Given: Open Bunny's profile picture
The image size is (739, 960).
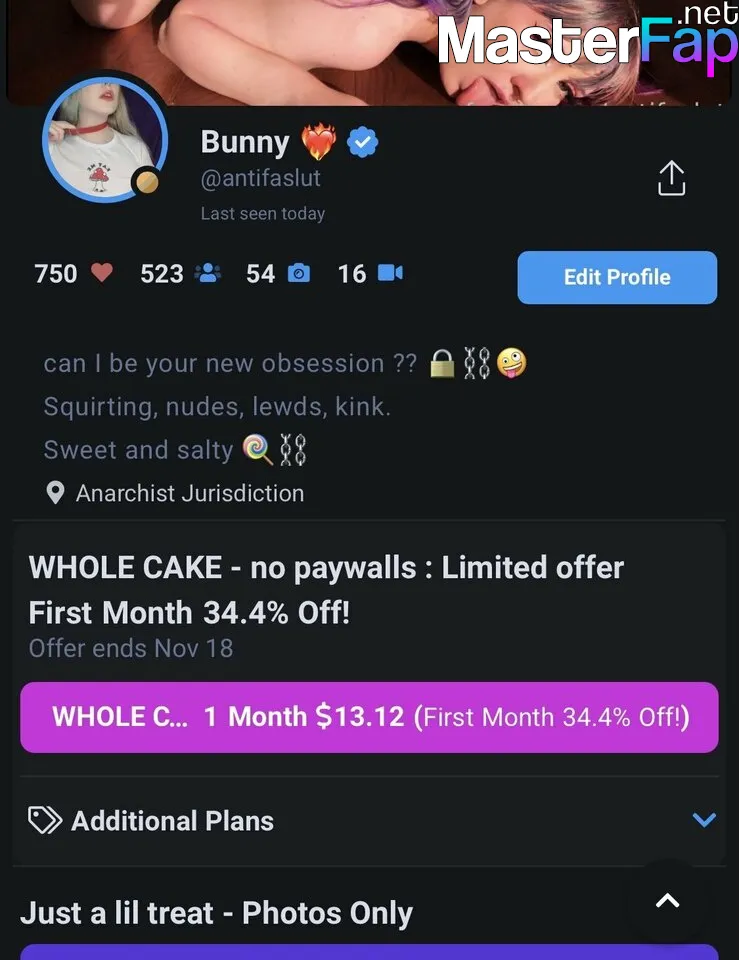Looking at the screenshot, I should tap(104, 140).
